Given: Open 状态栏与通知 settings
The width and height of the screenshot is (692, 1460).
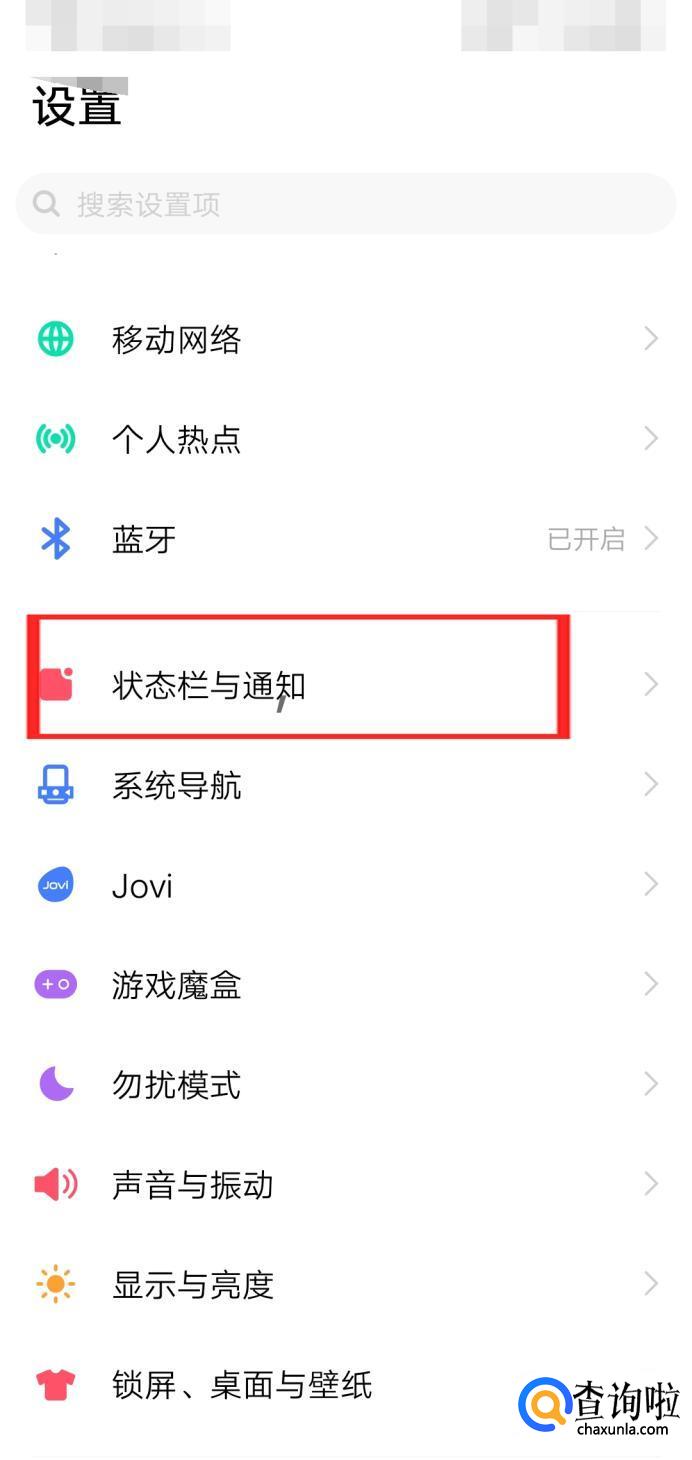Looking at the screenshot, I should 346,685.
